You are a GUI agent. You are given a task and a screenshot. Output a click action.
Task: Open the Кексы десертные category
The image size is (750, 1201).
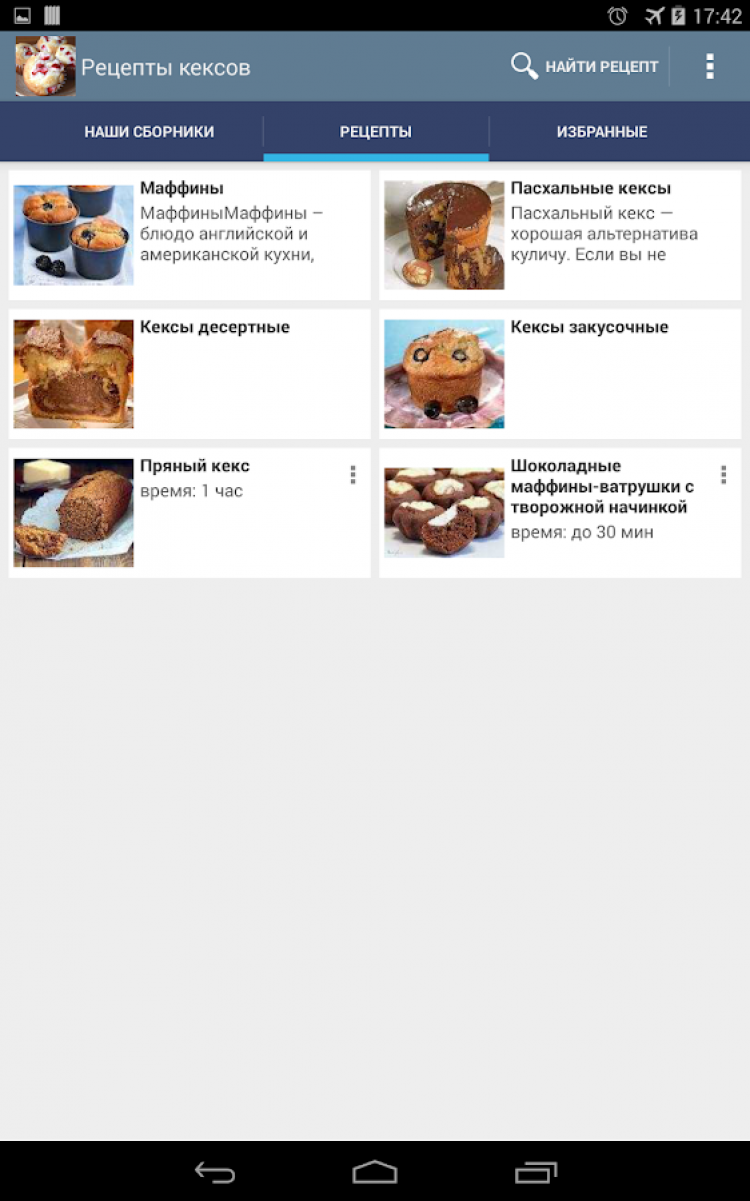[190, 374]
